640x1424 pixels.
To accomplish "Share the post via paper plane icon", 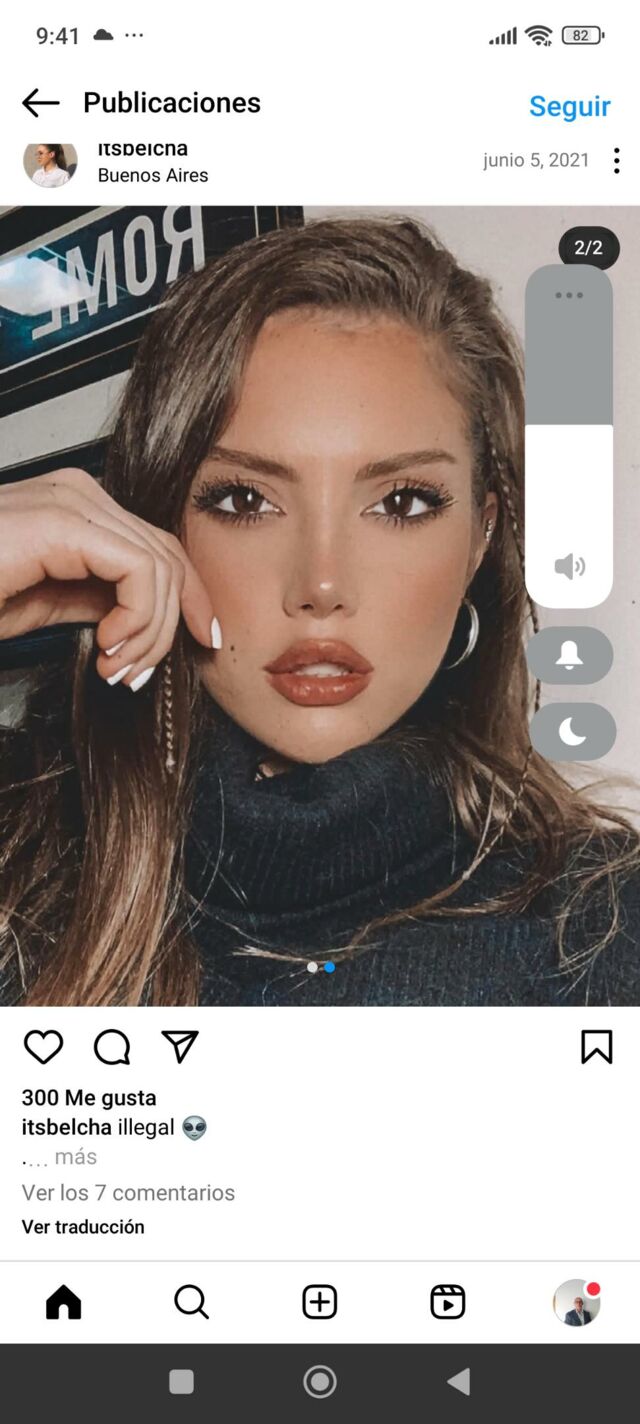I will [180, 1046].
